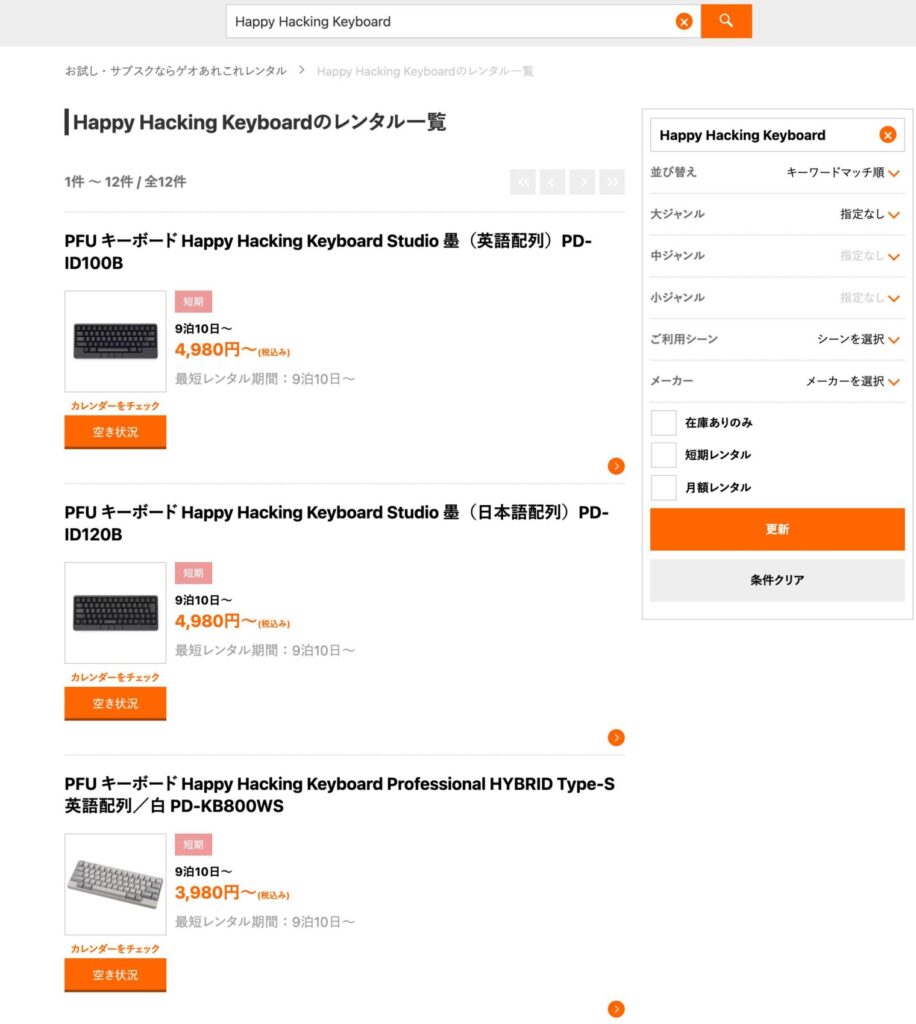The width and height of the screenshot is (916, 1024).
Task: Check 空き状況 for PD-ID100B keyboard
Action: pyautogui.click(x=115, y=432)
